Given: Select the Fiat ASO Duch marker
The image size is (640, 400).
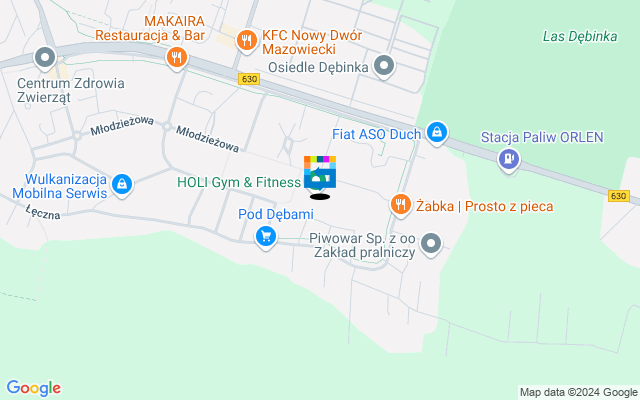Looking at the screenshot, I should point(436,132).
